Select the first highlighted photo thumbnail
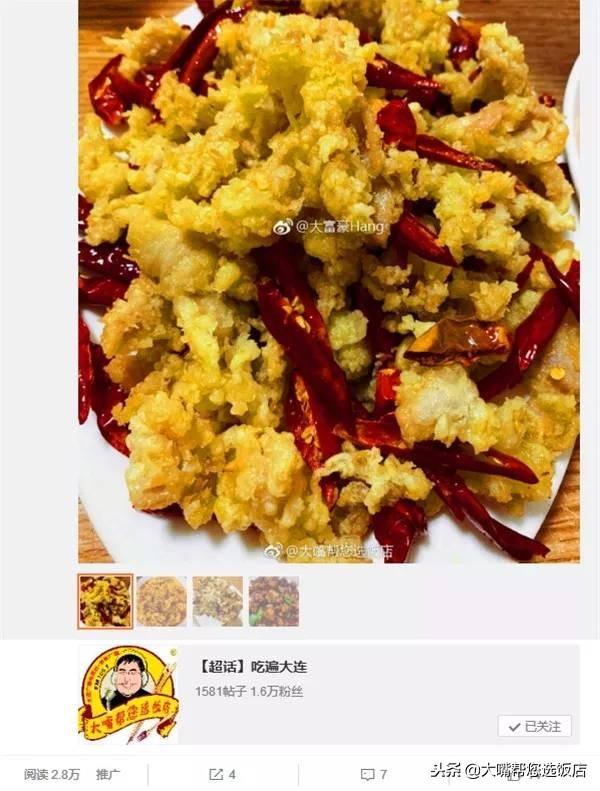This screenshot has height=791, width=600. click(x=105, y=601)
